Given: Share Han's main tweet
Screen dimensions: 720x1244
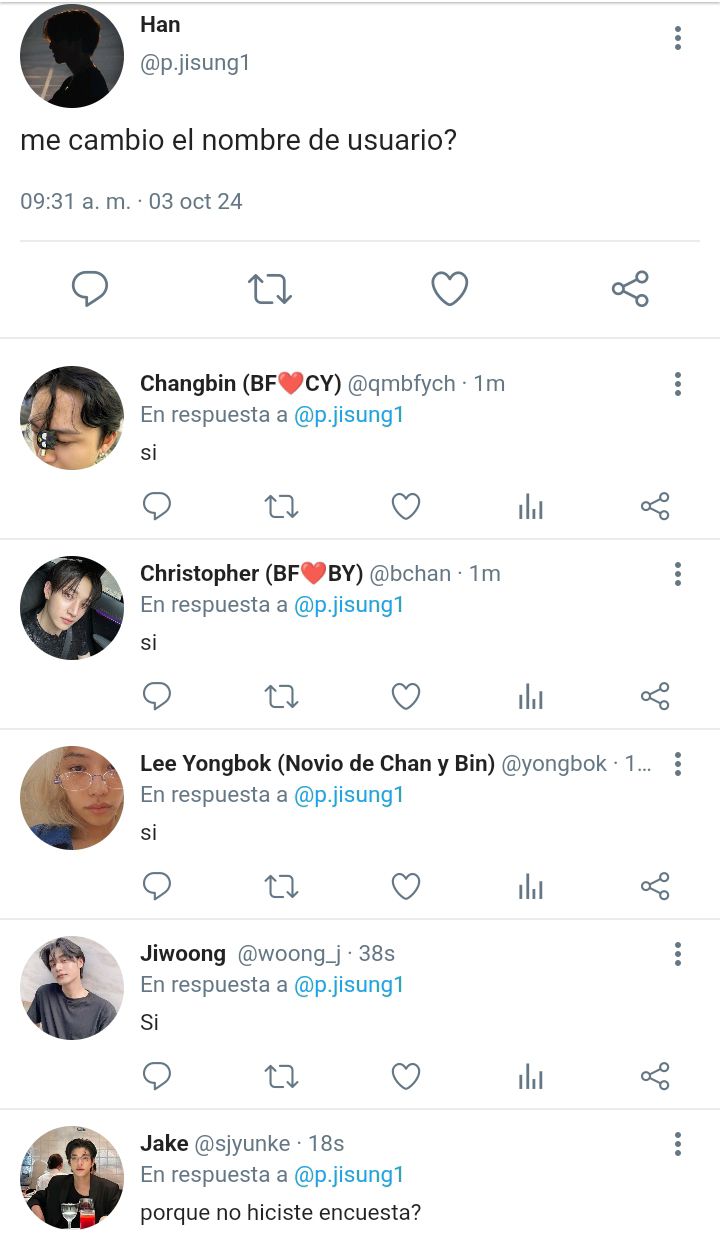Looking at the screenshot, I should (630, 289).
